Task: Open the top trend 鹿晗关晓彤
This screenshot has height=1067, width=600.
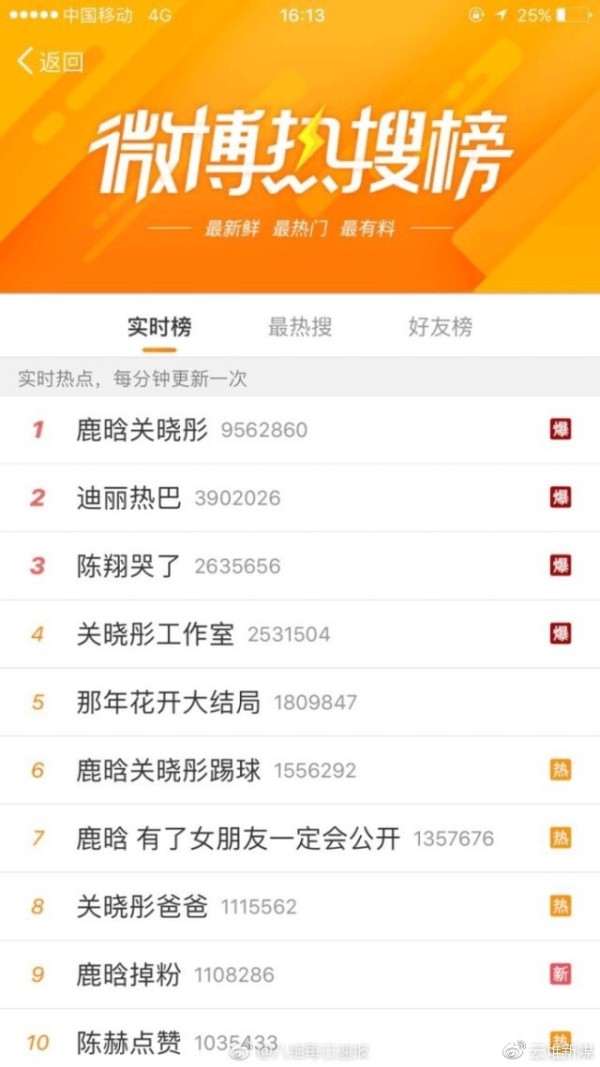Action: 300,430
